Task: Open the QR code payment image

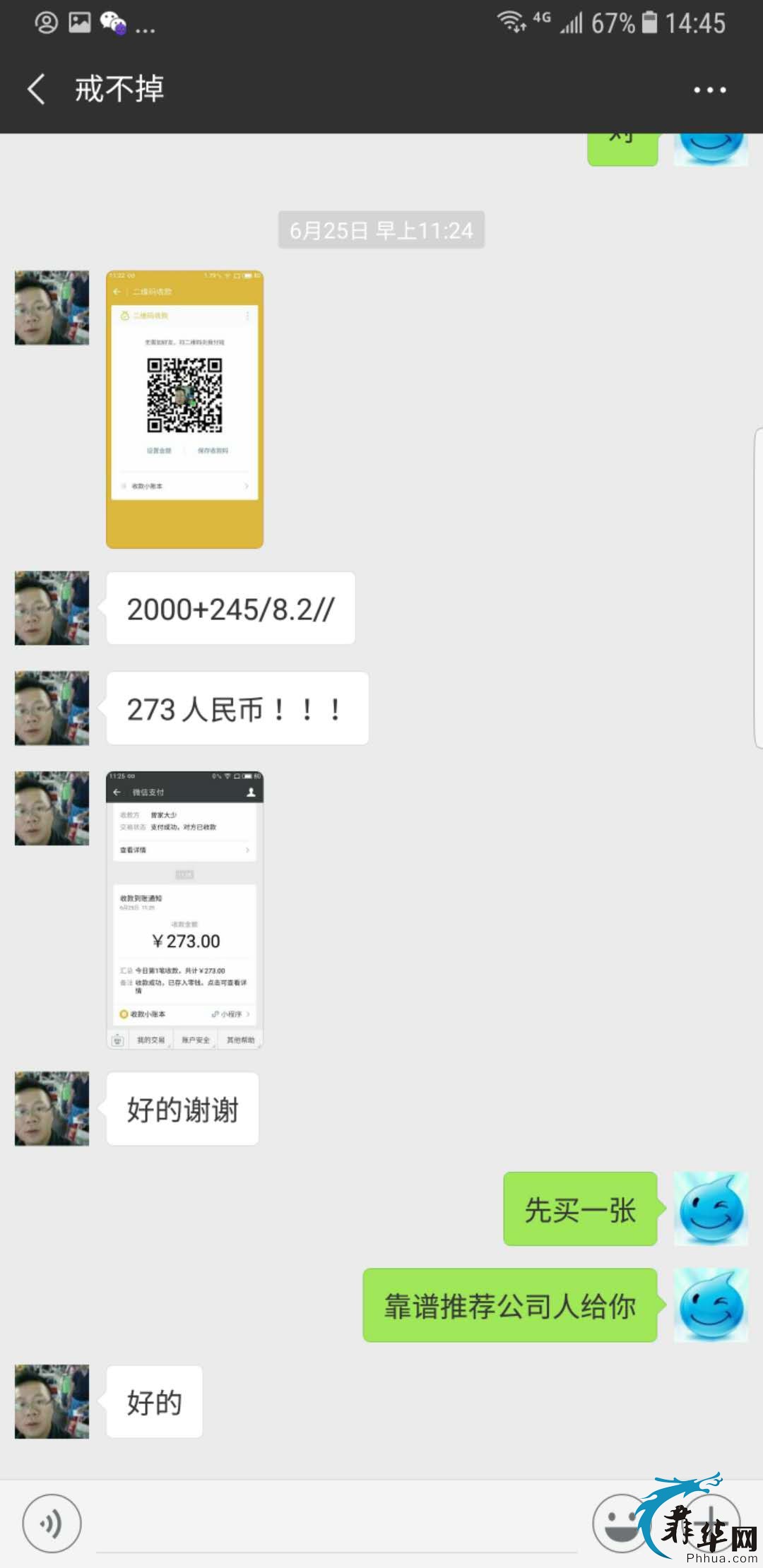Action: click(184, 409)
